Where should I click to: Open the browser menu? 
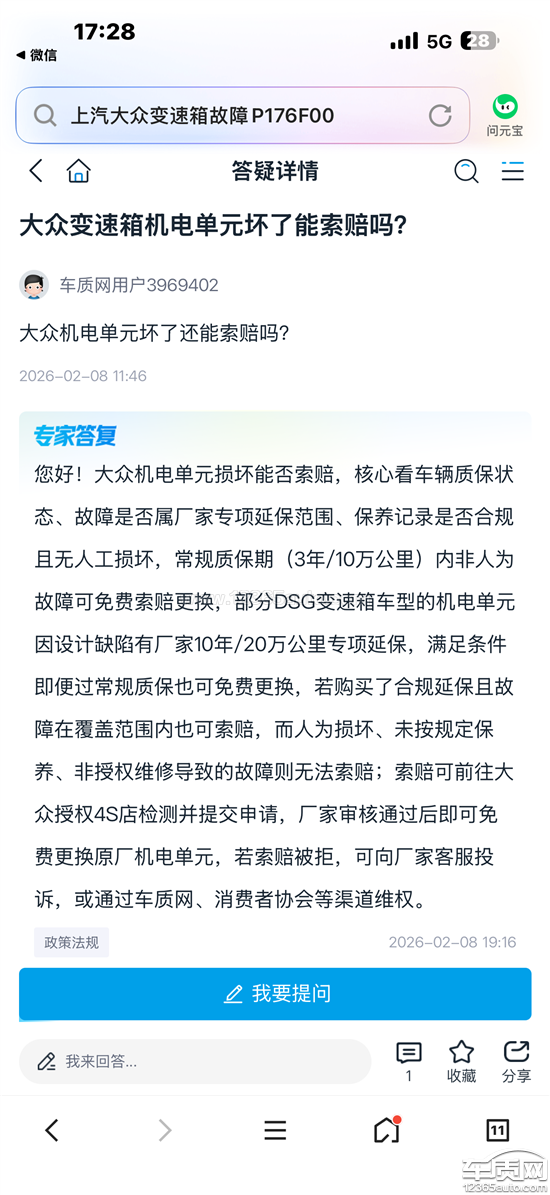275,1129
